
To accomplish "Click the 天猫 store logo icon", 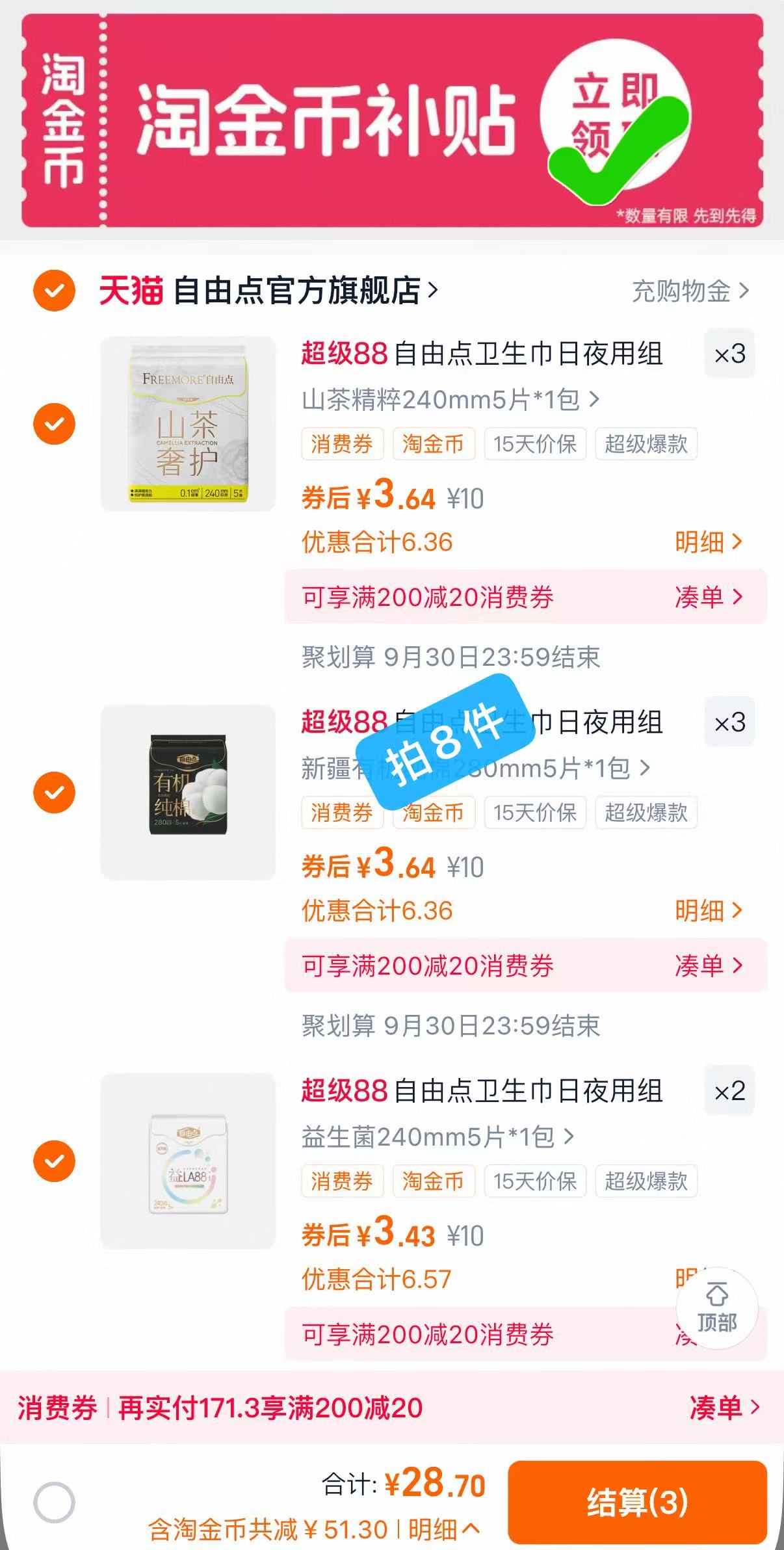I will (133, 290).
